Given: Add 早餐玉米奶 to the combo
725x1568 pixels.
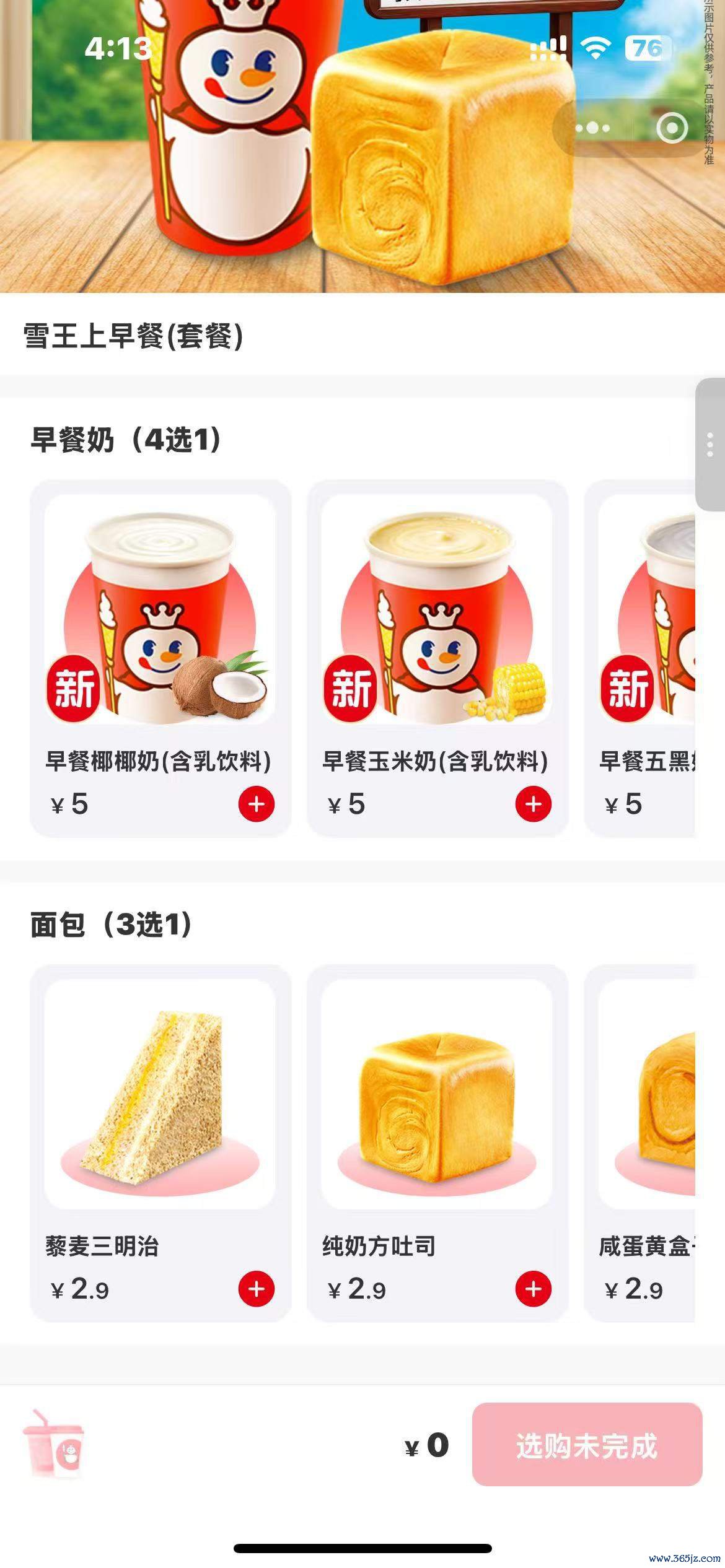Looking at the screenshot, I should pos(533,804).
